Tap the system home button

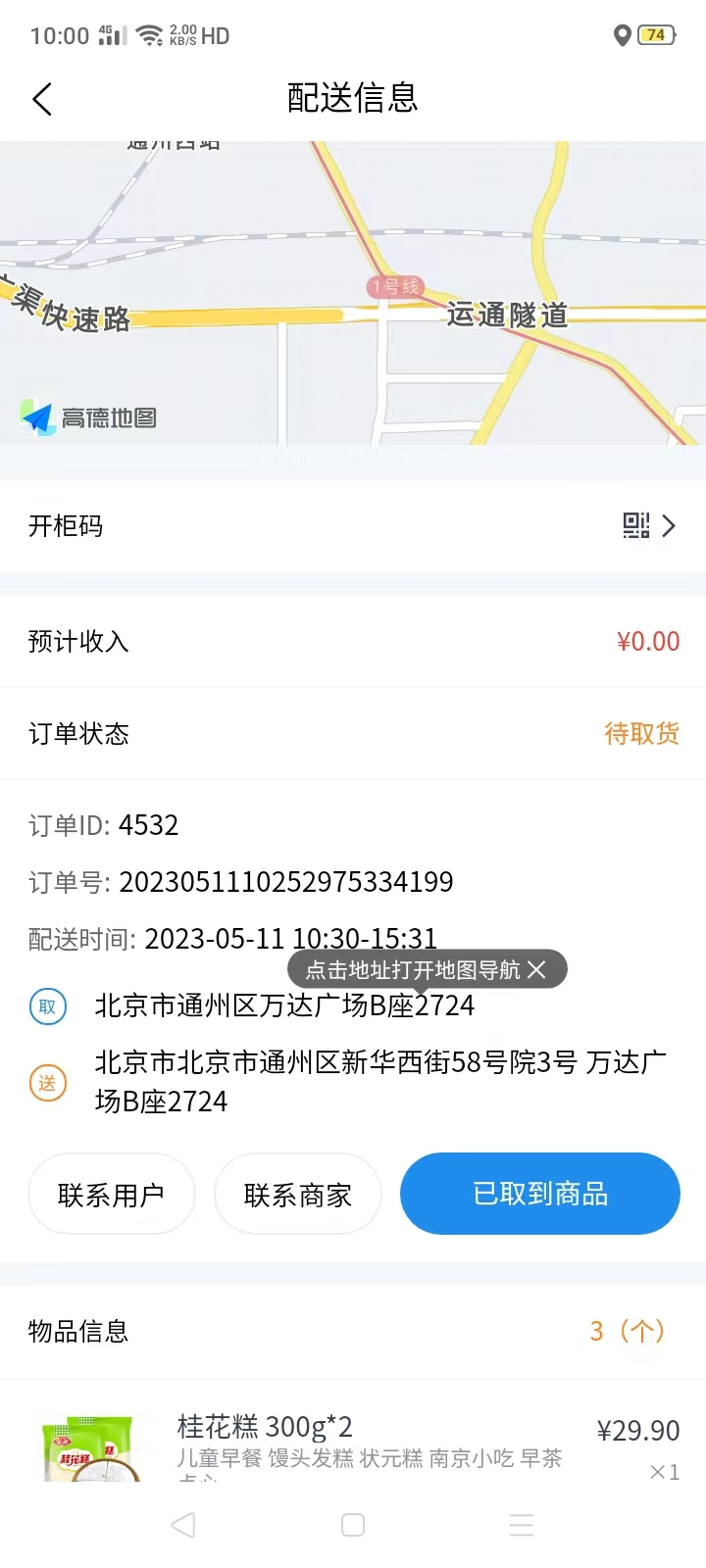click(x=353, y=1525)
